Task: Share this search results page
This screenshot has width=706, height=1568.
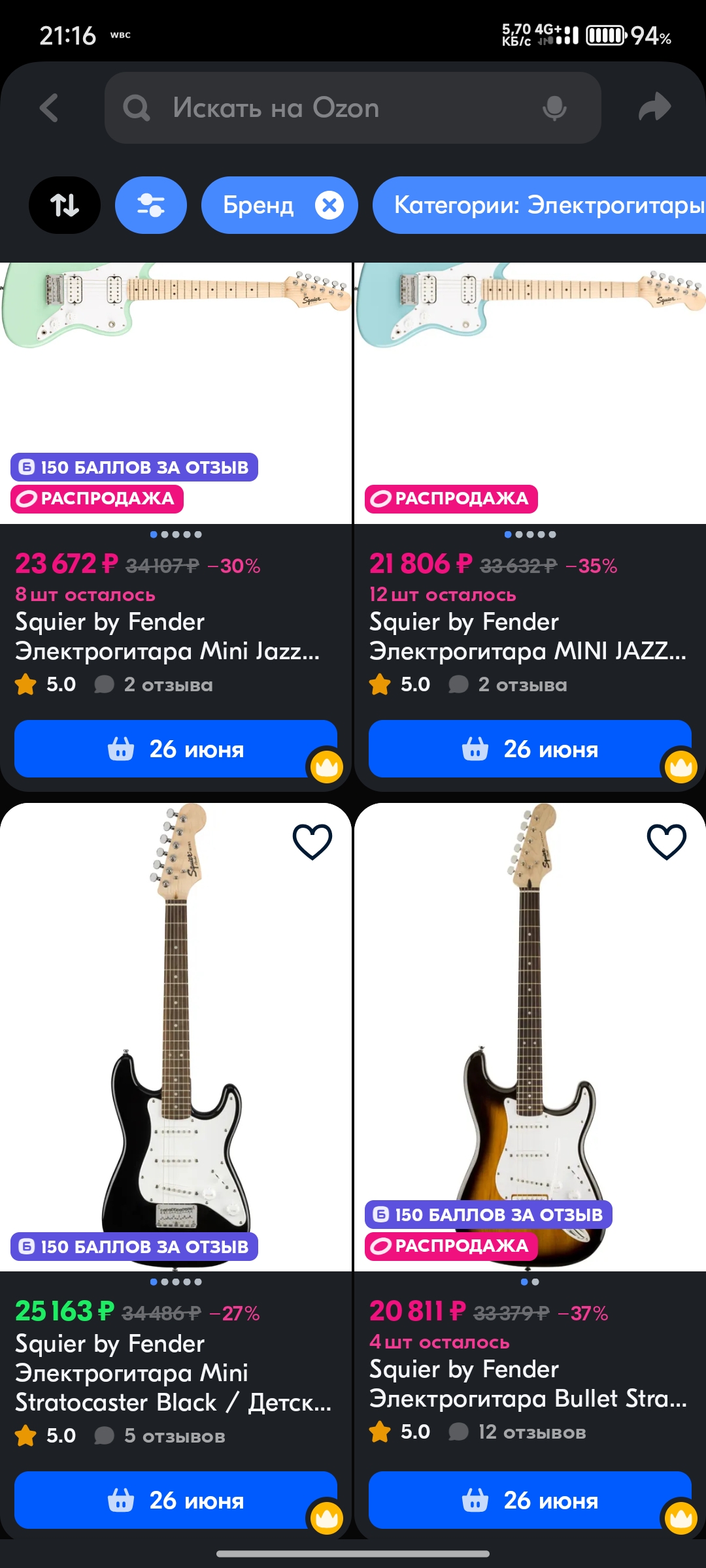Action: pyautogui.click(x=654, y=108)
